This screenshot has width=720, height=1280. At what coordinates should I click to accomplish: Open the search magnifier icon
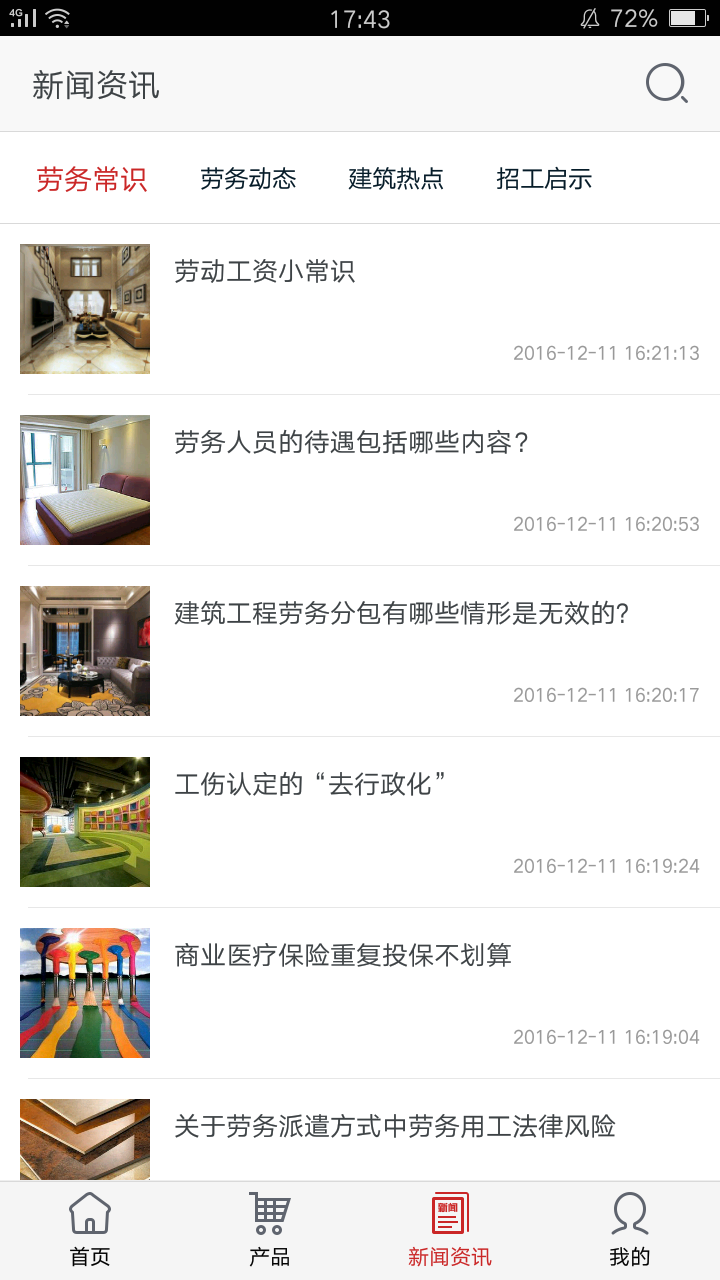pyautogui.click(x=666, y=84)
